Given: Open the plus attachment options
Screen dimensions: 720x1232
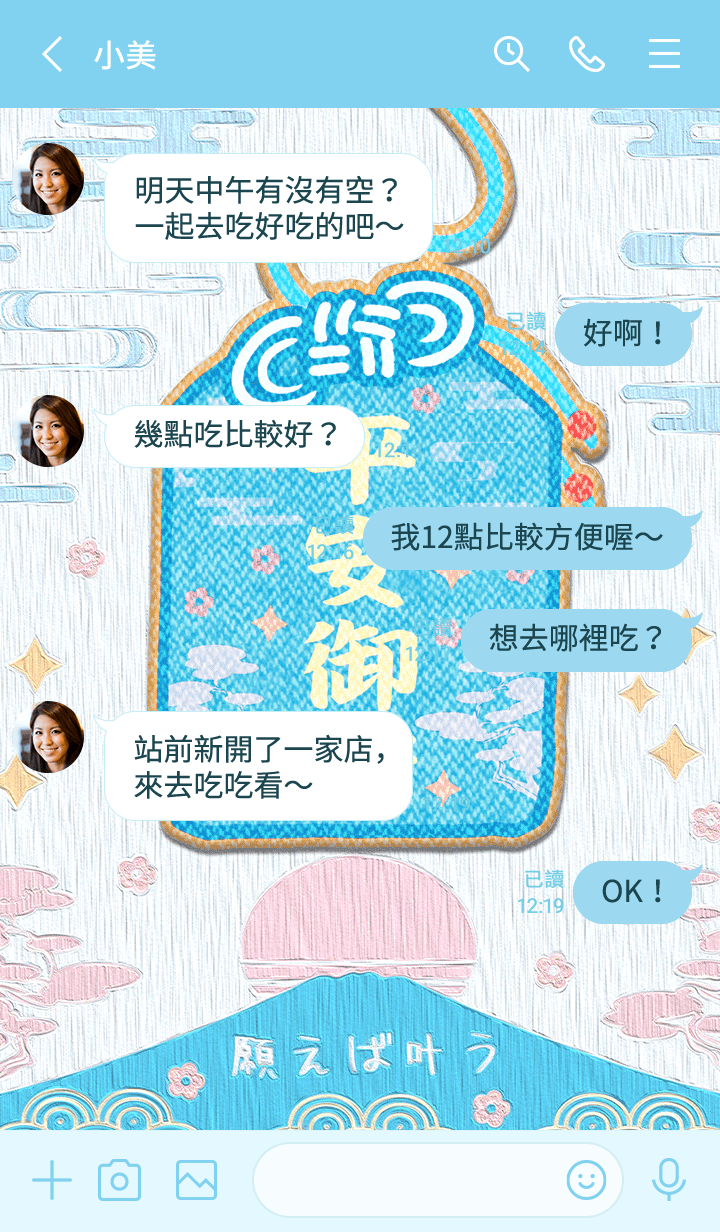Looking at the screenshot, I should [x=52, y=1181].
